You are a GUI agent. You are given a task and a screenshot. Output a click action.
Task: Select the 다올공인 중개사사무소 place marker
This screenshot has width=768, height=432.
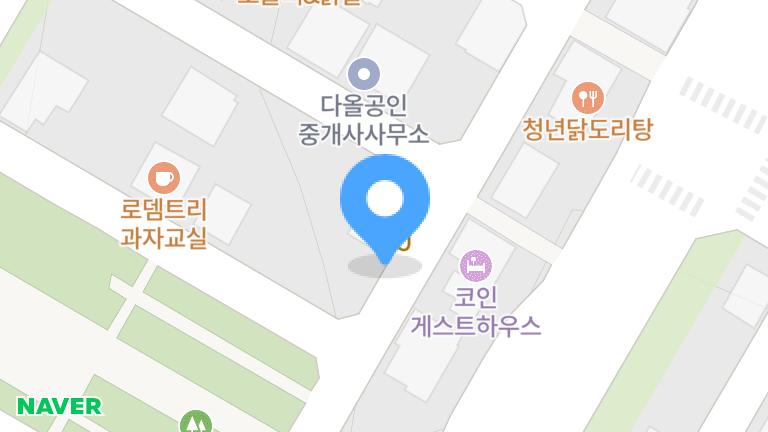[x=364, y=73]
